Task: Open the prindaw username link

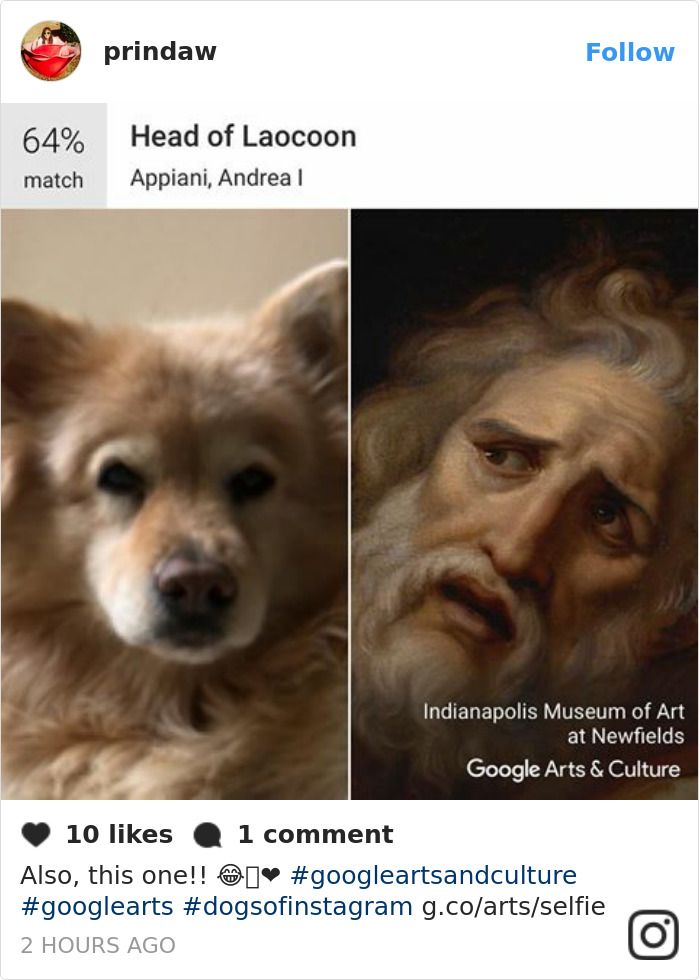Action: tap(160, 52)
